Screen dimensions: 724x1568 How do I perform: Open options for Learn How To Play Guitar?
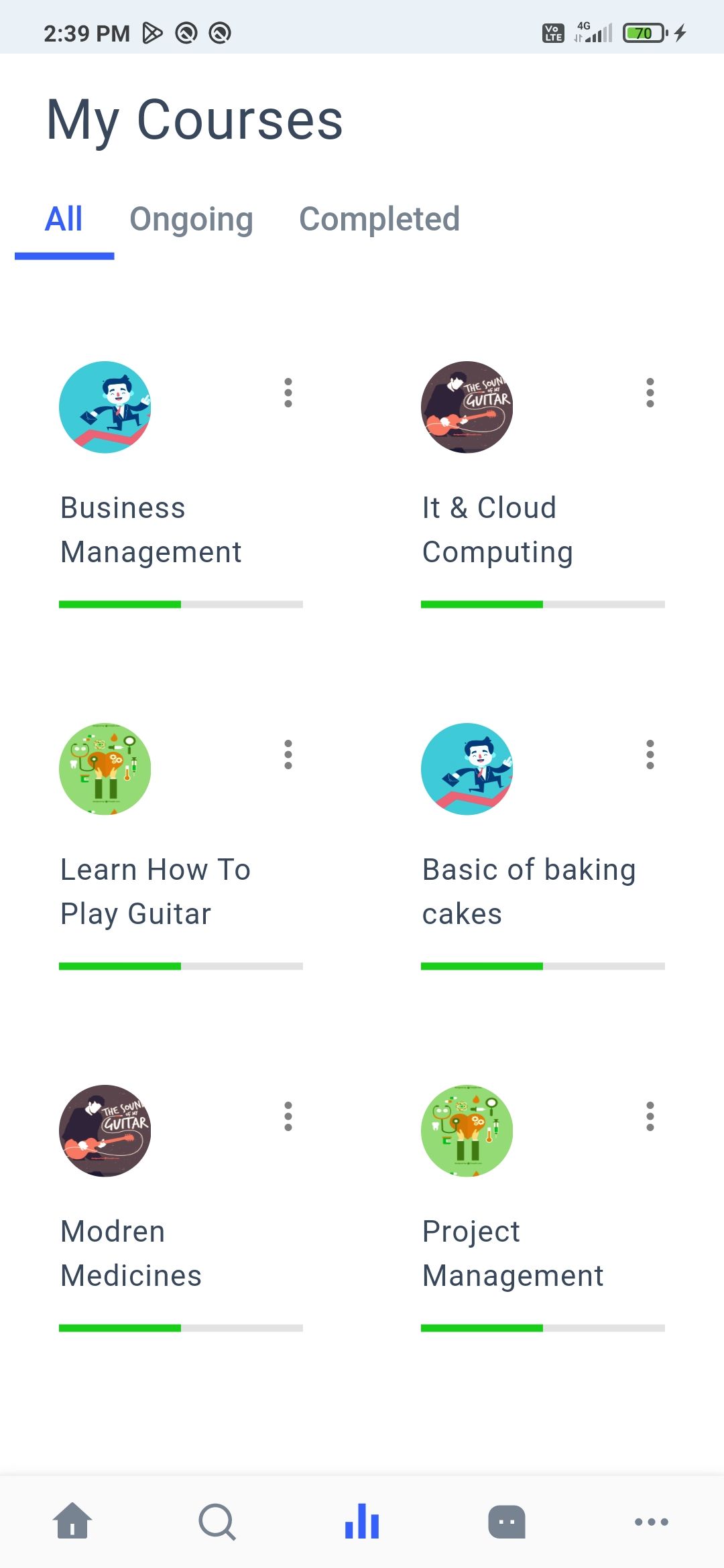[x=288, y=755]
